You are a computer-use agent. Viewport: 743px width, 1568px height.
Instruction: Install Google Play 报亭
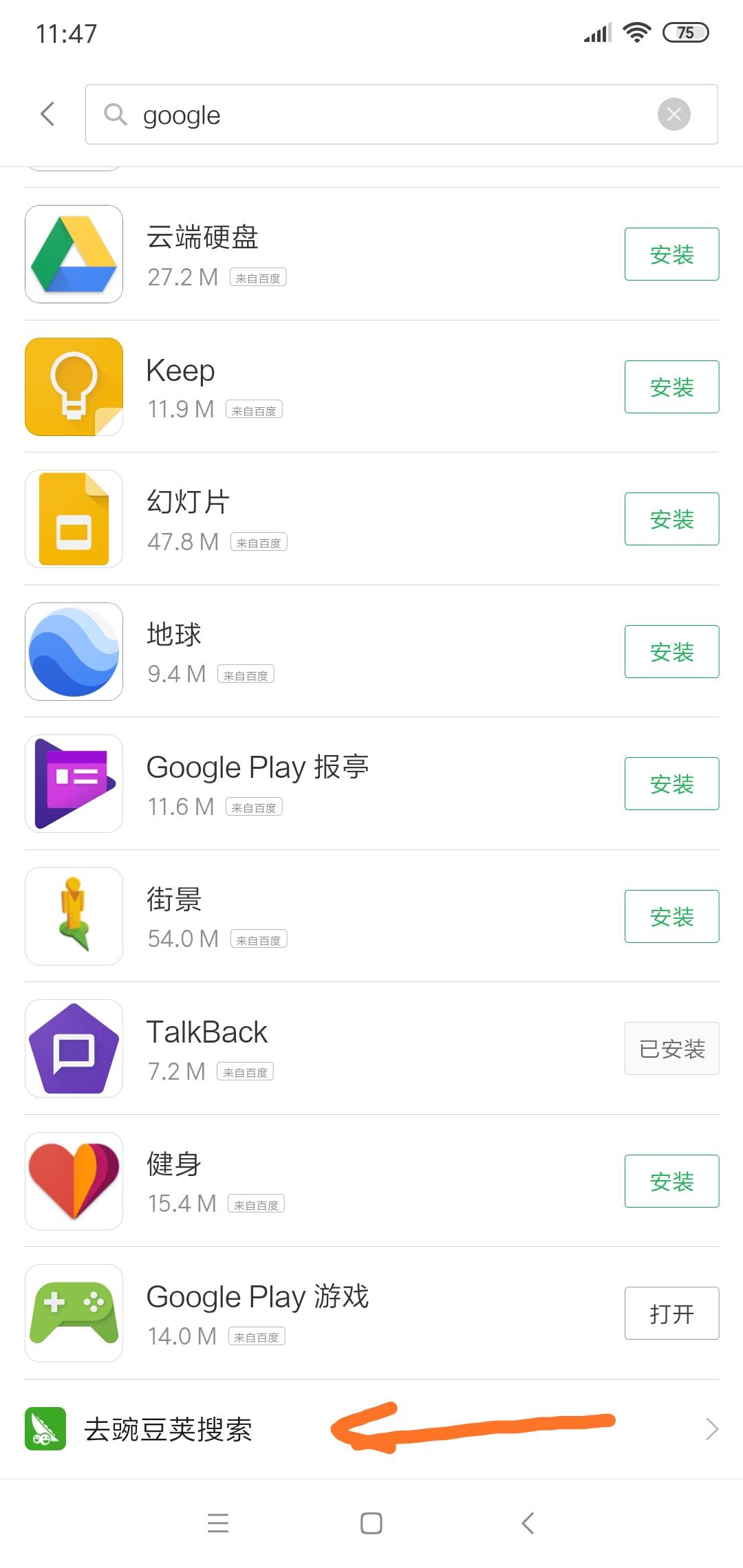671,784
